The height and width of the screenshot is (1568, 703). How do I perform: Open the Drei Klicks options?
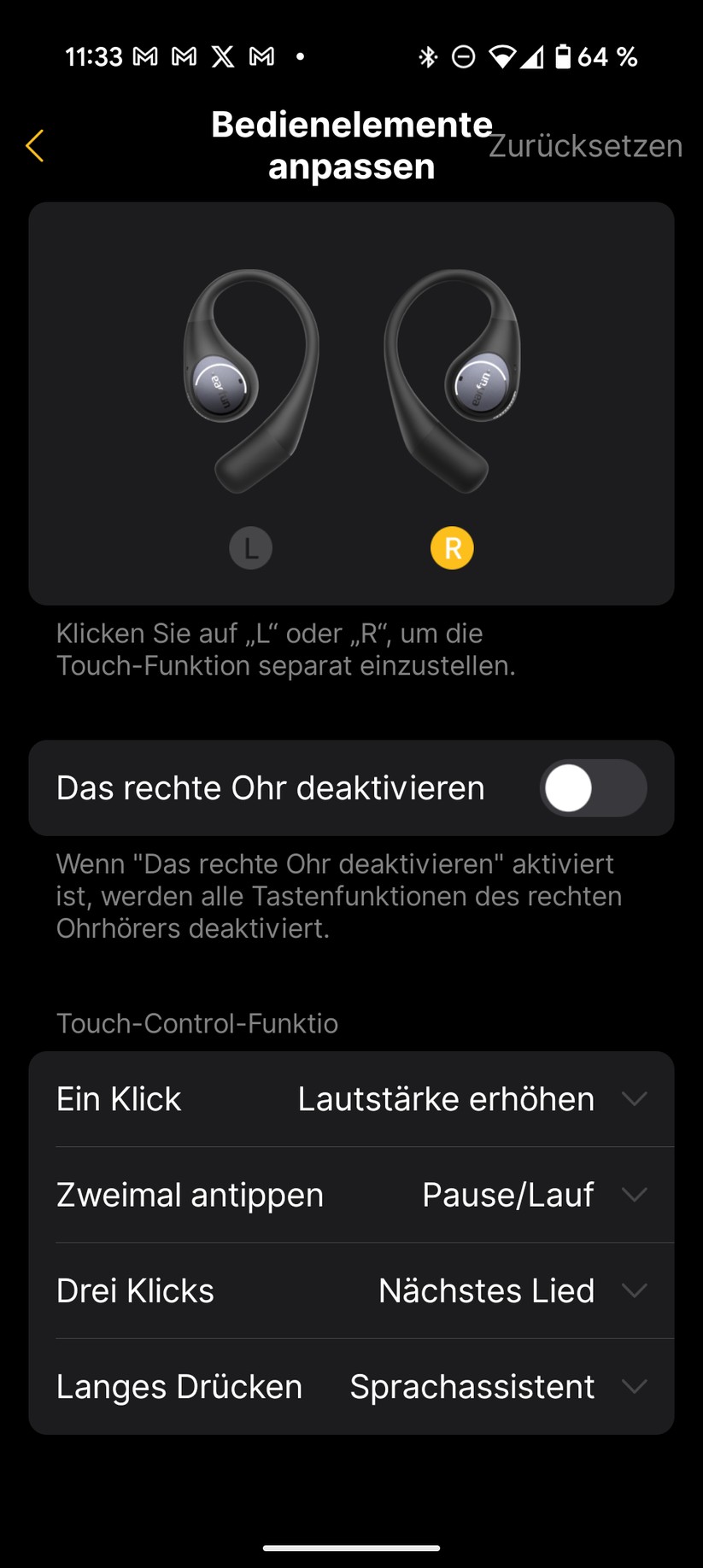(x=634, y=1290)
